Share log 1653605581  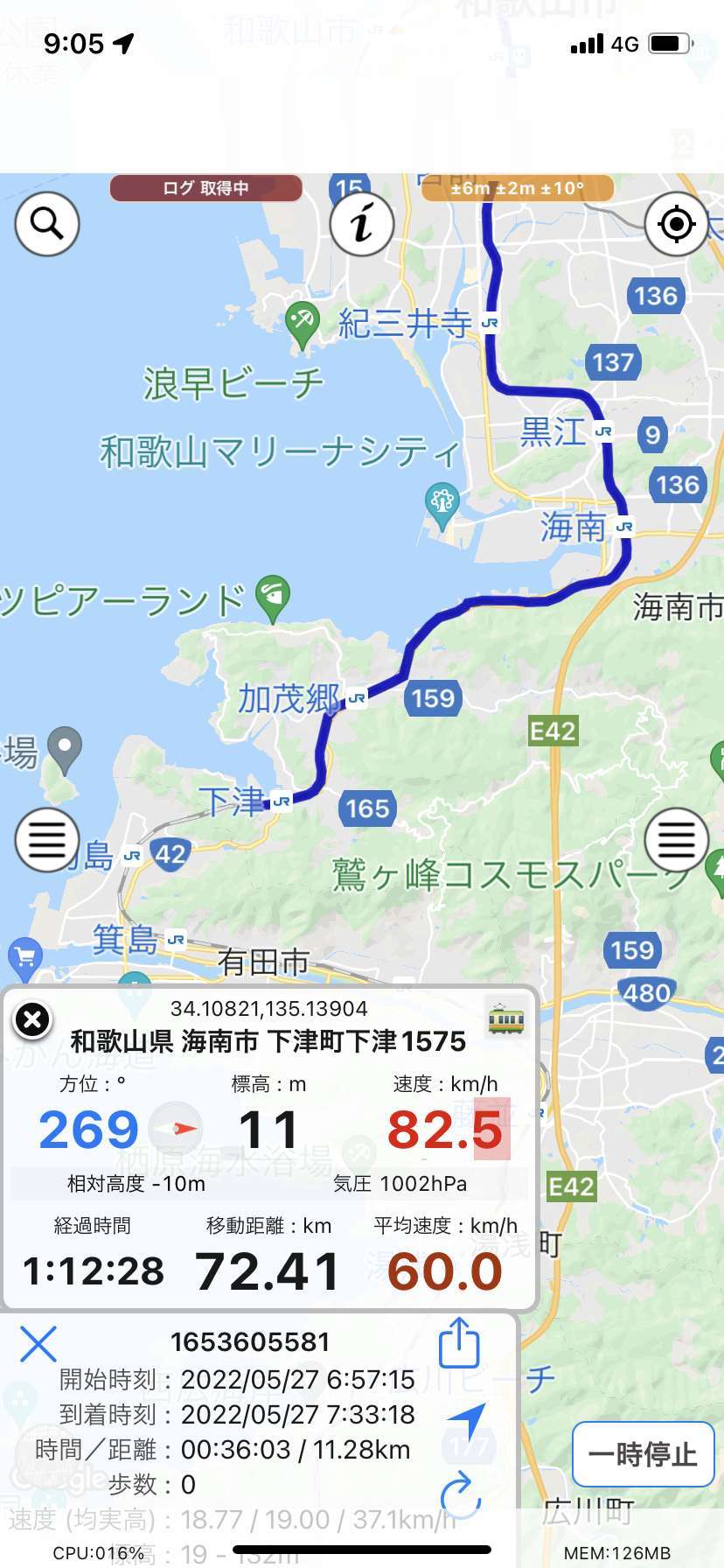point(459,1343)
